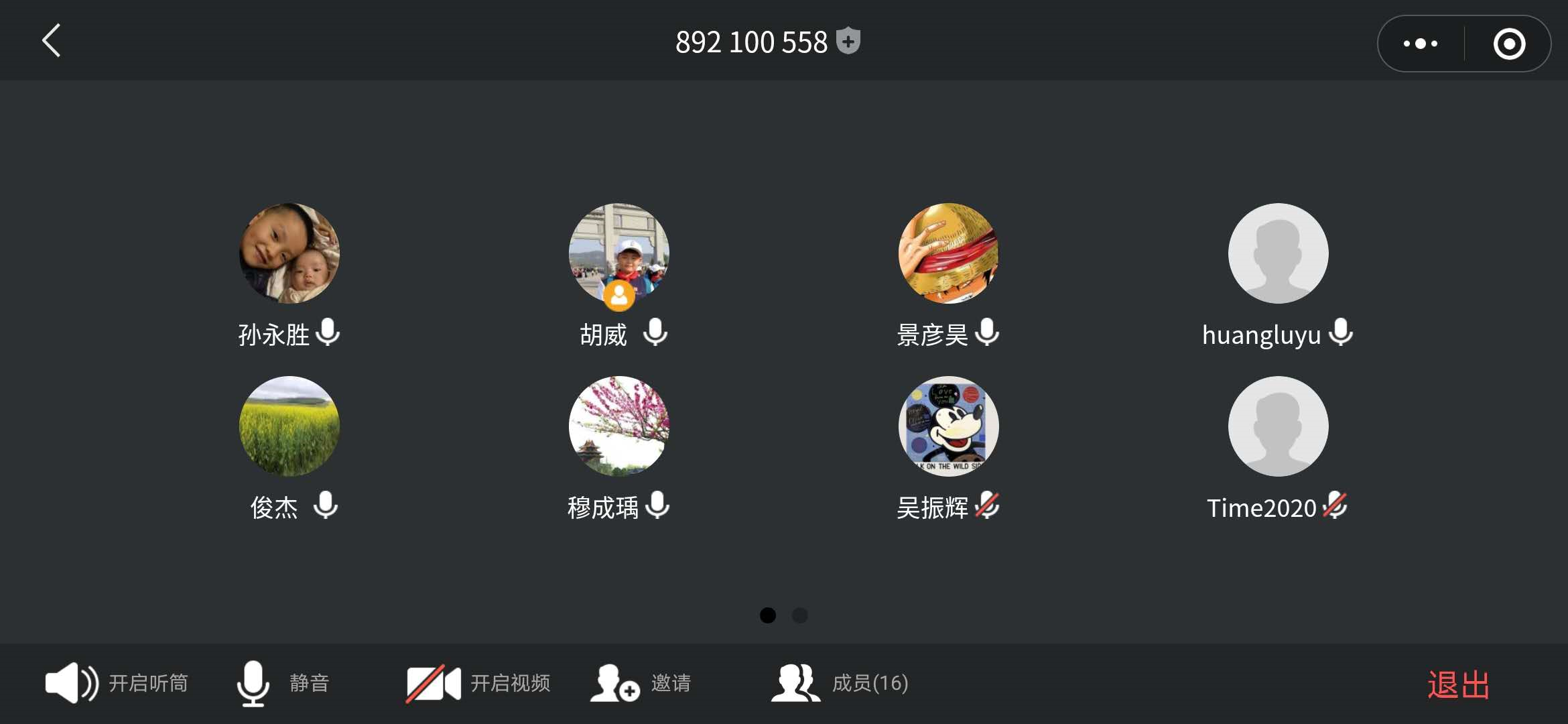Switch audio to earpiece mode (开启听筒)
This screenshot has height=724, width=1568.
115,683
